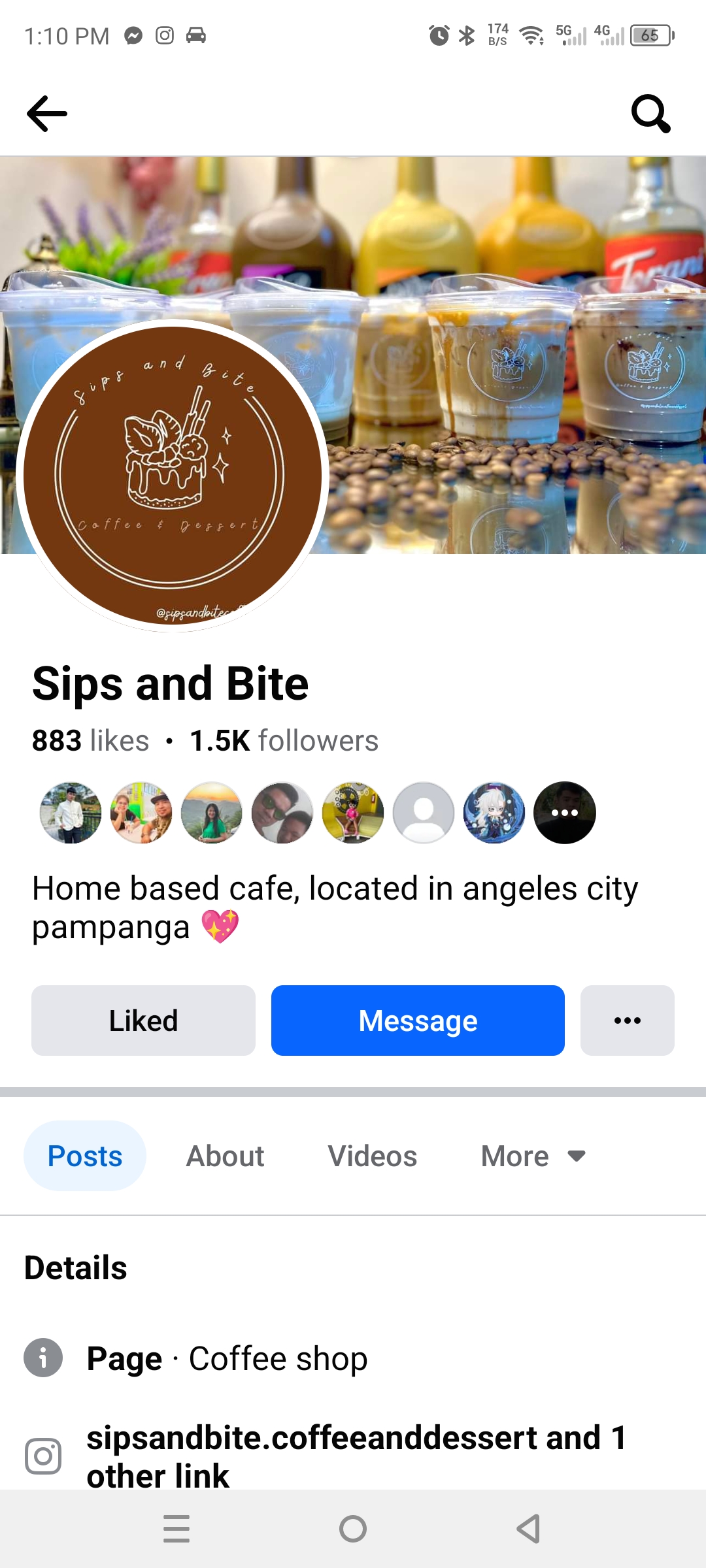This screenshot has height=1568, width=706.
Task: Open search on this page
Action: 650,114
